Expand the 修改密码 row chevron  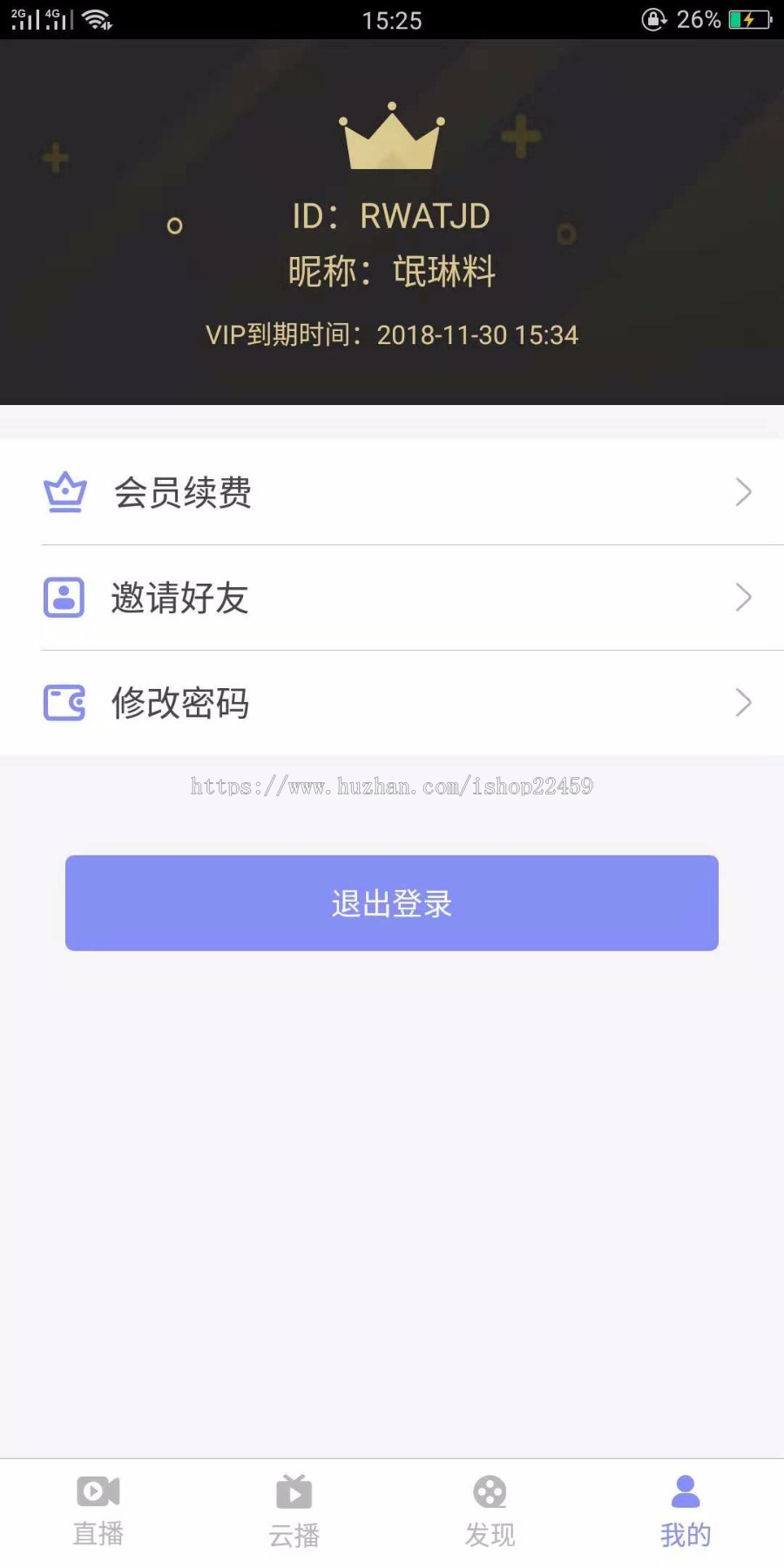pyautogui.click(x=744, y=702)
